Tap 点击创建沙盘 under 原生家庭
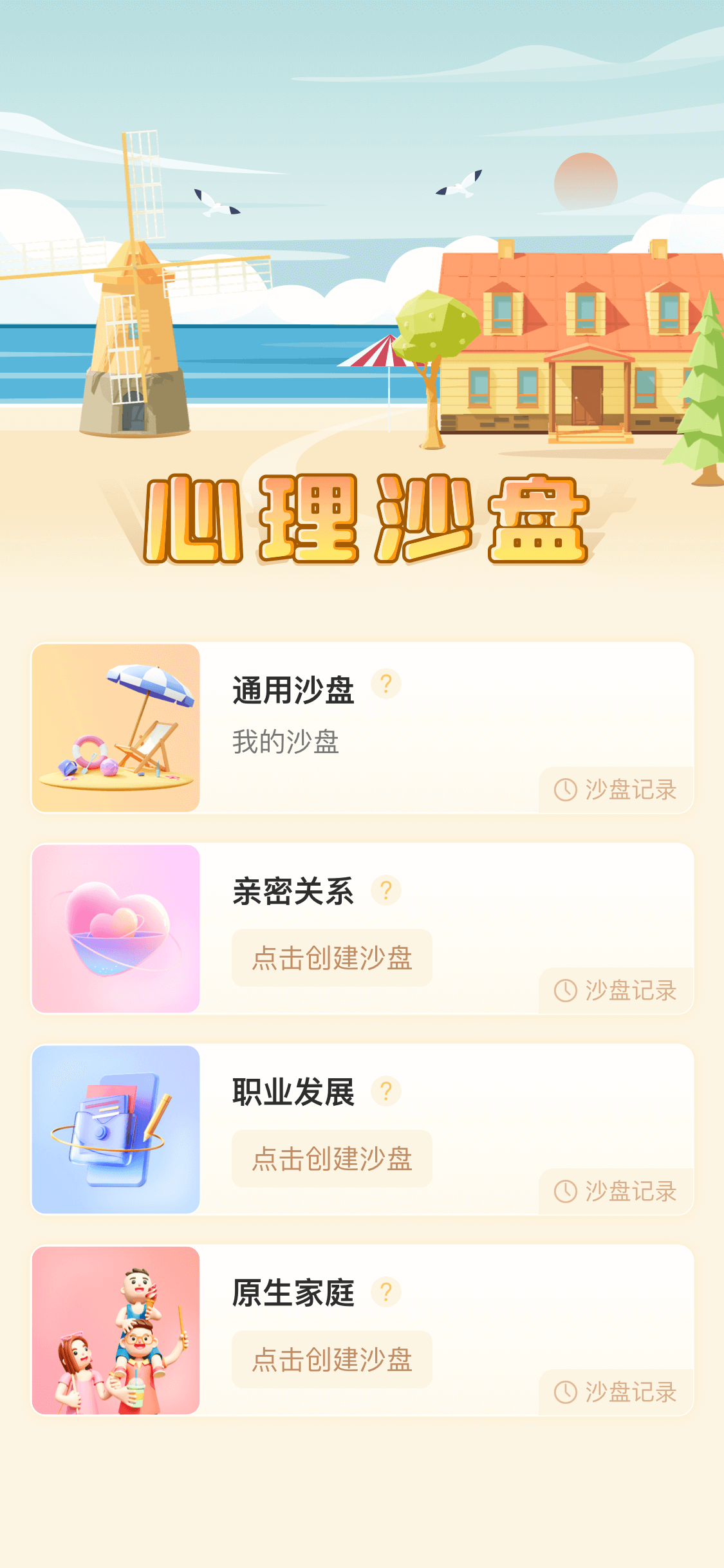 (332, 1359)
